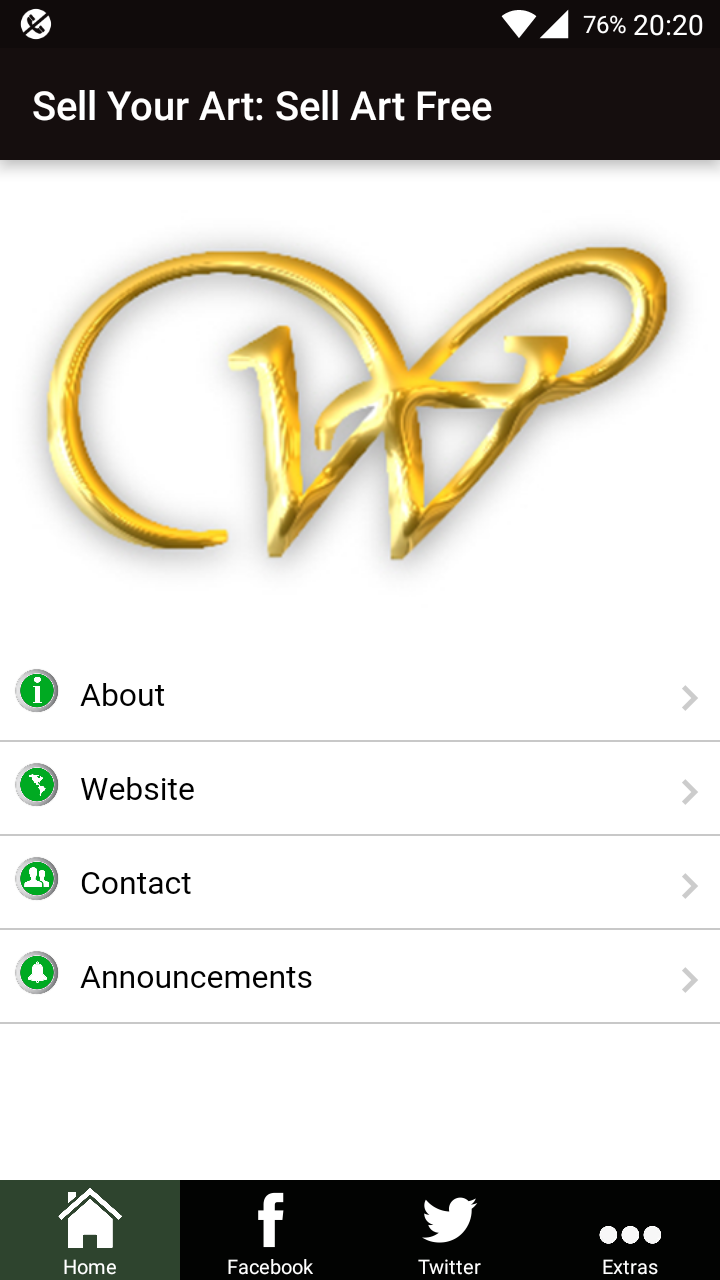The image size is (720, 1280).
Task: Expand the Announcements row chevron
Action: pos(688,979)
